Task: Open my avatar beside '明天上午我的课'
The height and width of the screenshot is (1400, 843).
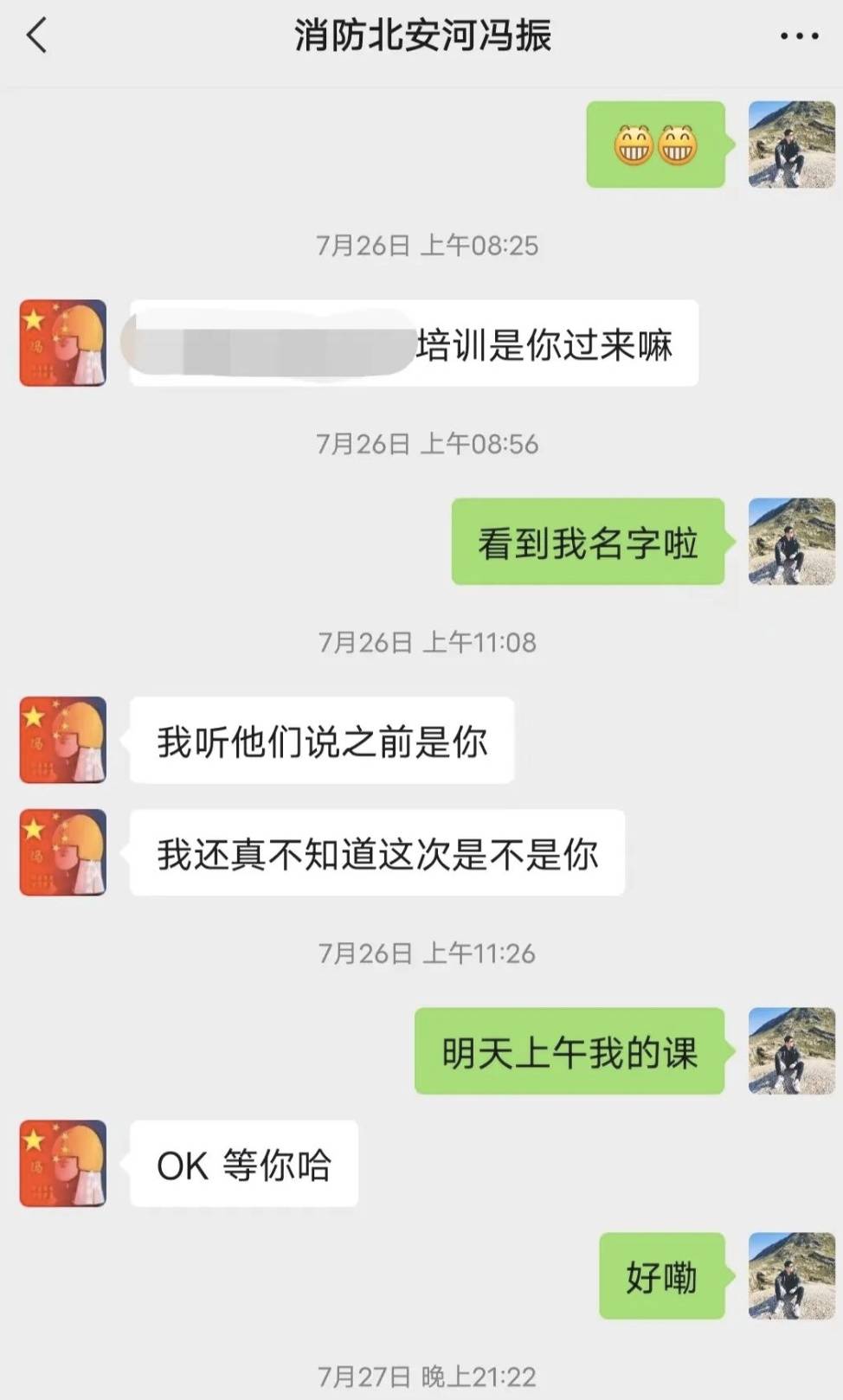Action: pyautogui.click(x=791, y=1050)
